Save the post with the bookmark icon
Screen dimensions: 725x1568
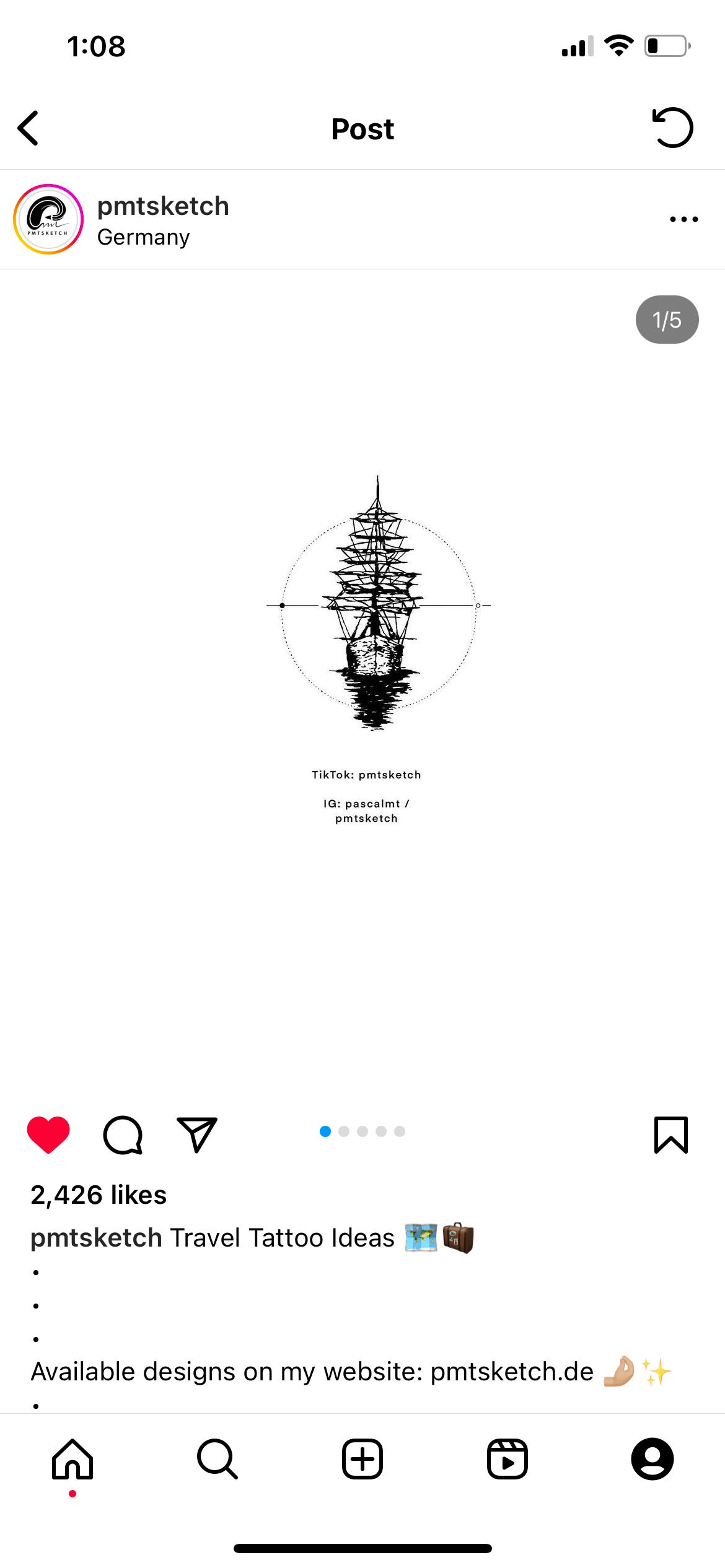pyautogui.click(x=671, y=1135)
